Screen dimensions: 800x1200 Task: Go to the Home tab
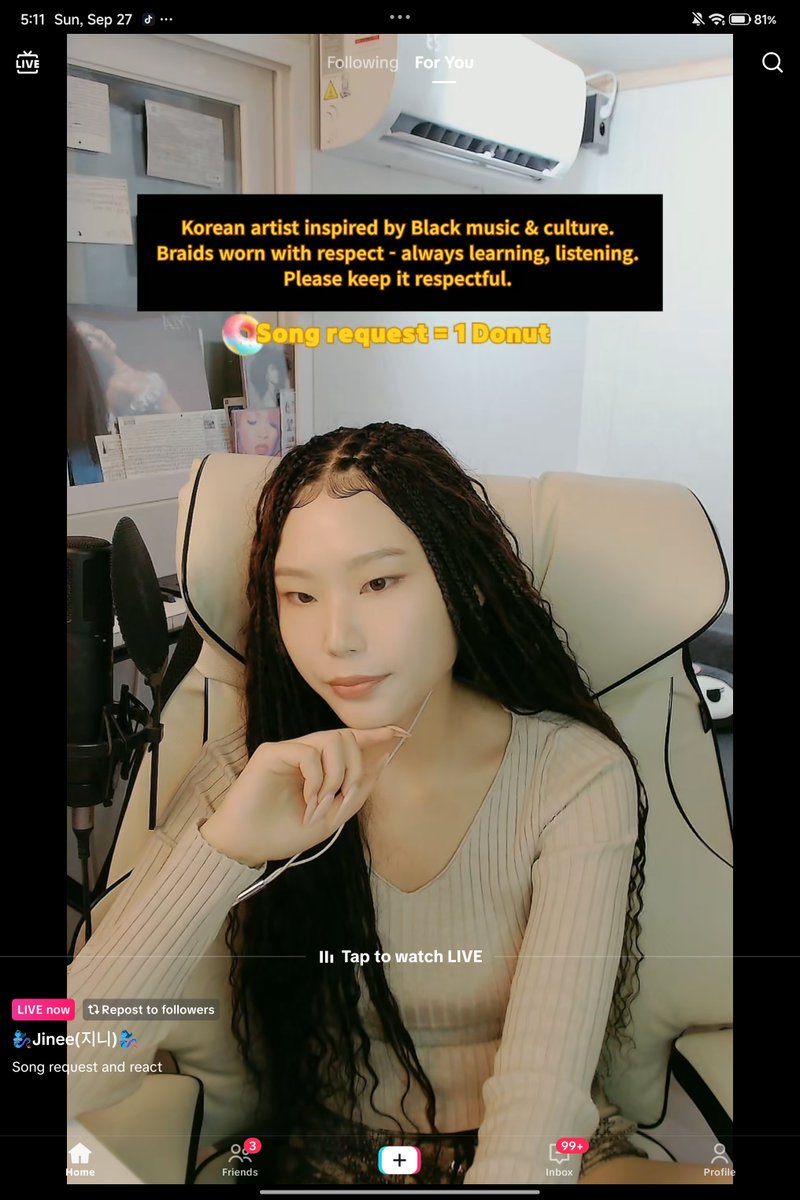pos(80,1160)
